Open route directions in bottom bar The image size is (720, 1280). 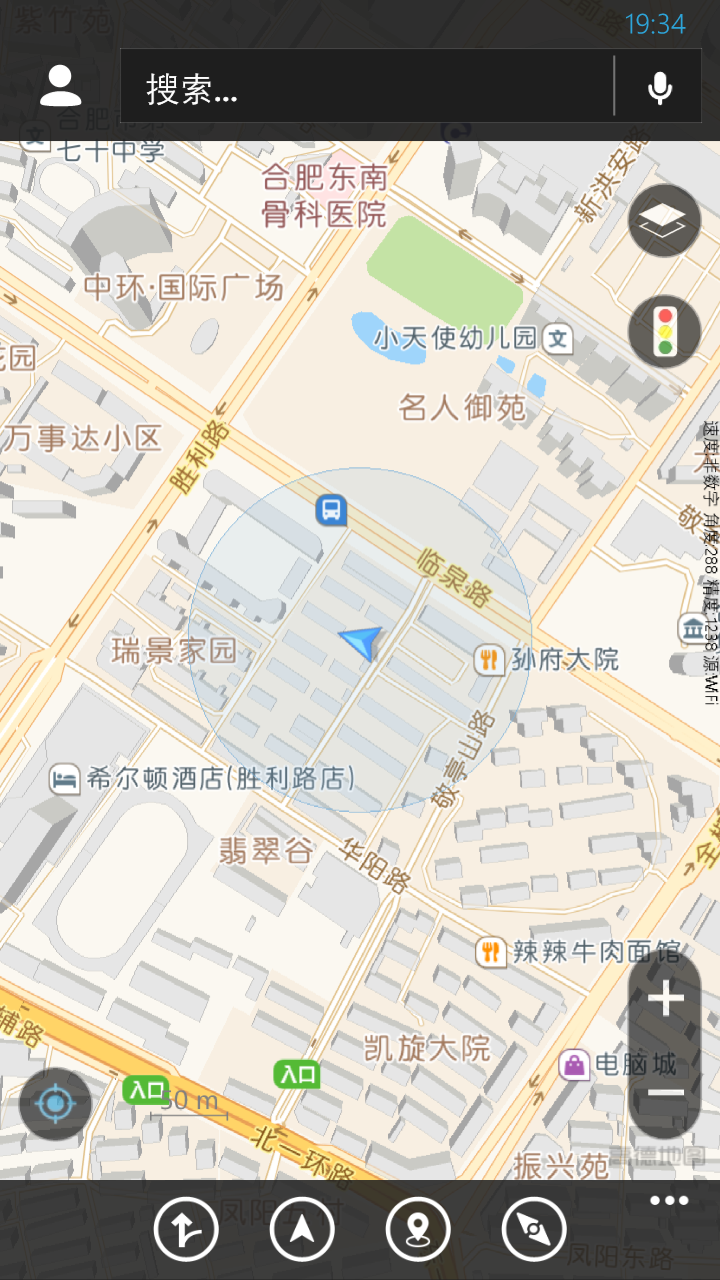point(186,1229)
